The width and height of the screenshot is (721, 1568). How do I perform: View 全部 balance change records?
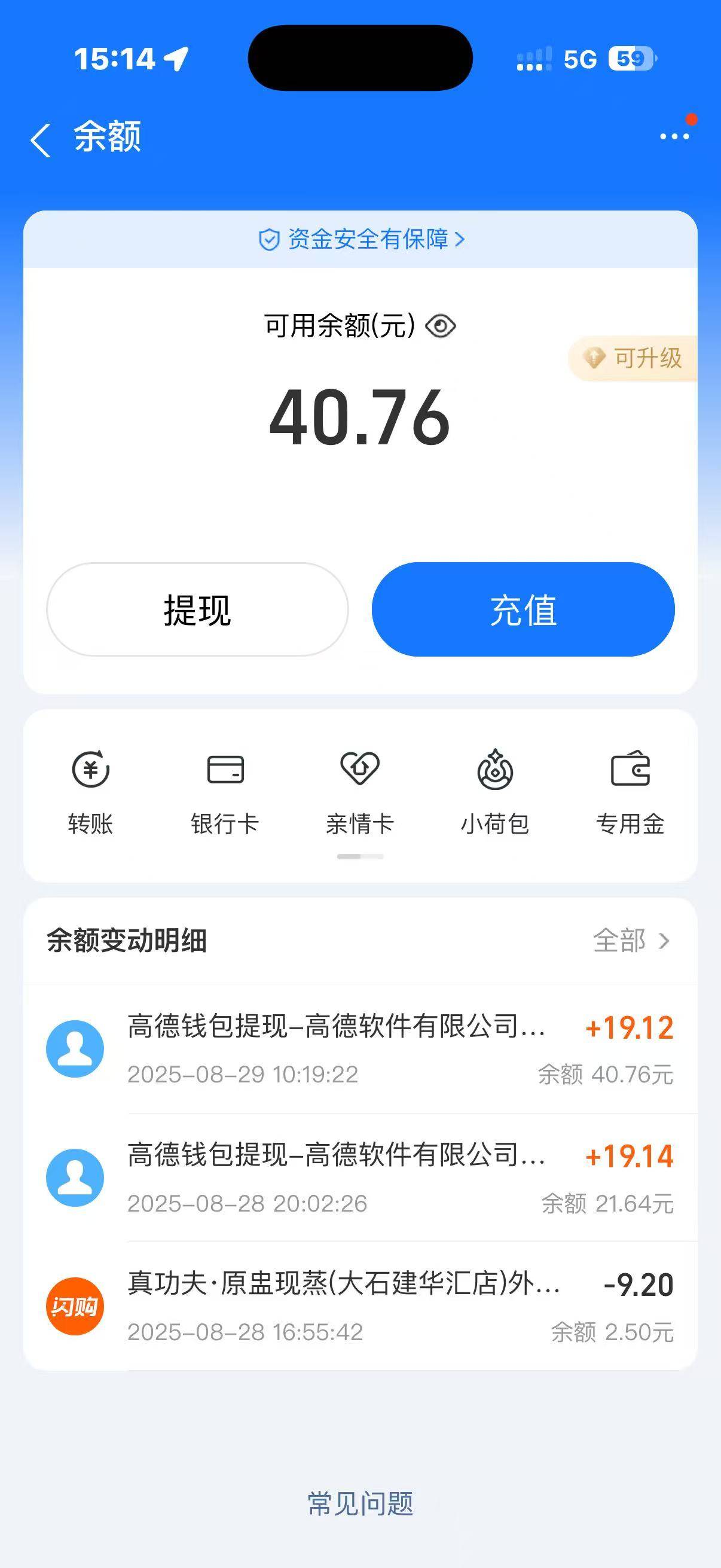631,941
